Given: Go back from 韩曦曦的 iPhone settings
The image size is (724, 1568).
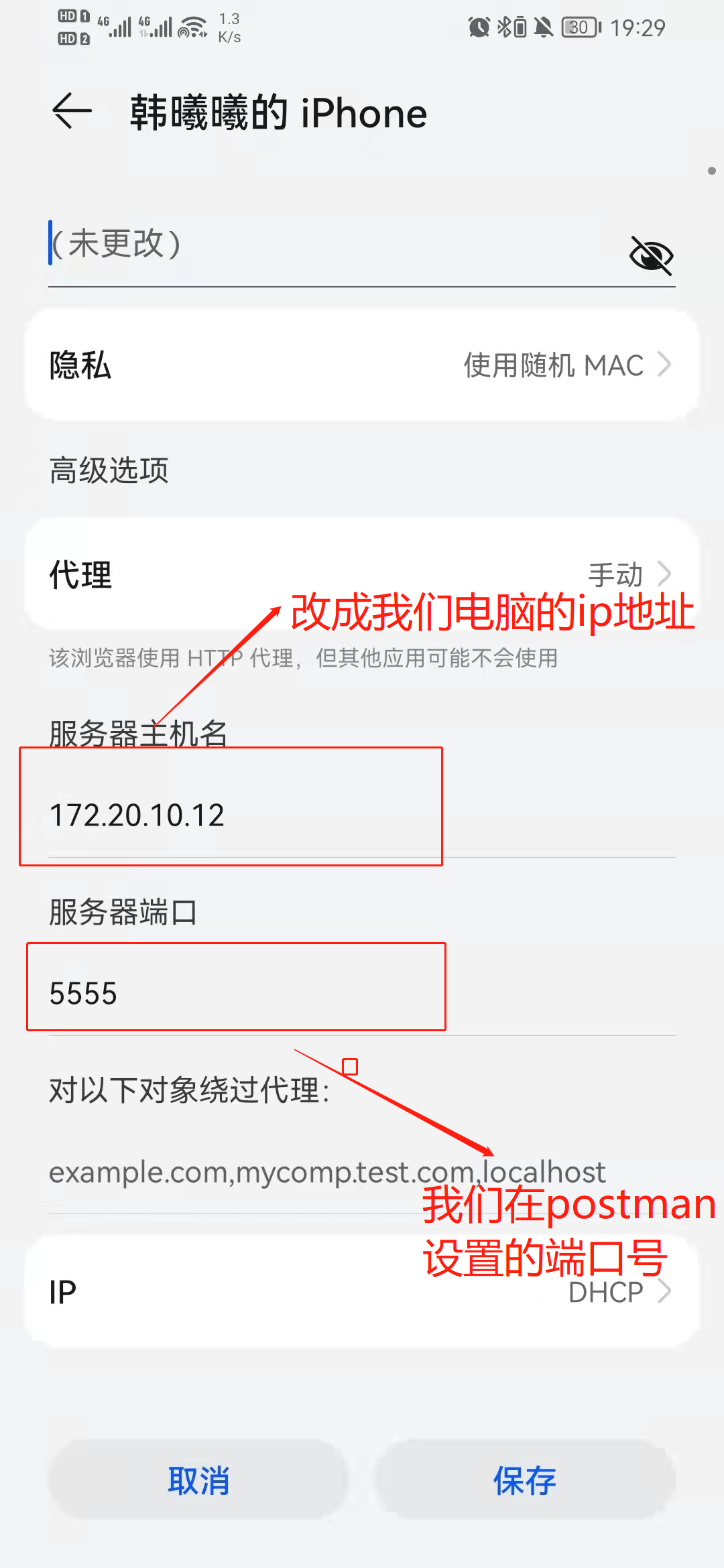Looking at the screenshot, I should (x=72, y=111).
